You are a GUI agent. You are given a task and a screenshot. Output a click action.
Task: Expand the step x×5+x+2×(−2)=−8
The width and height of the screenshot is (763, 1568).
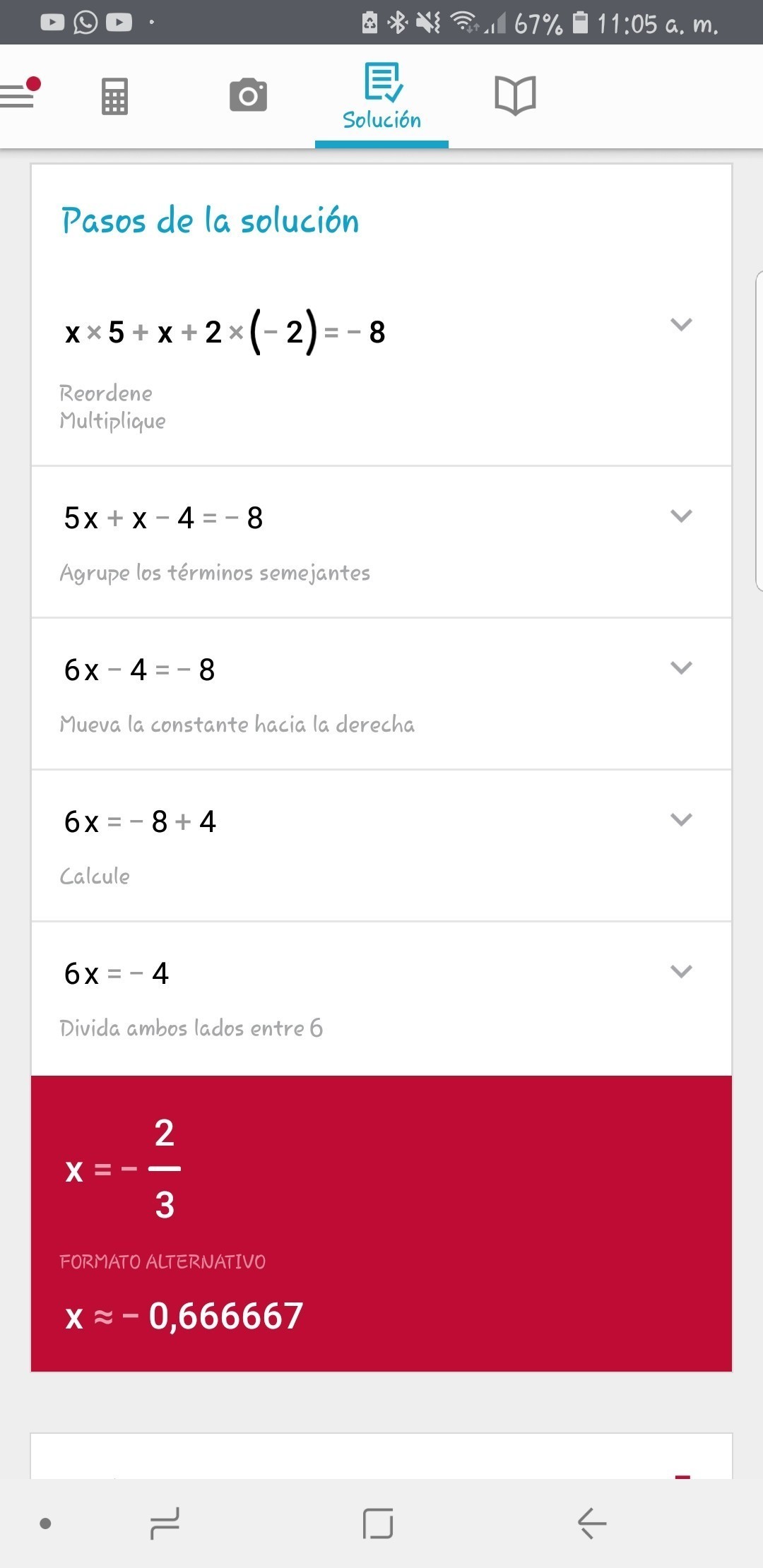681,325
